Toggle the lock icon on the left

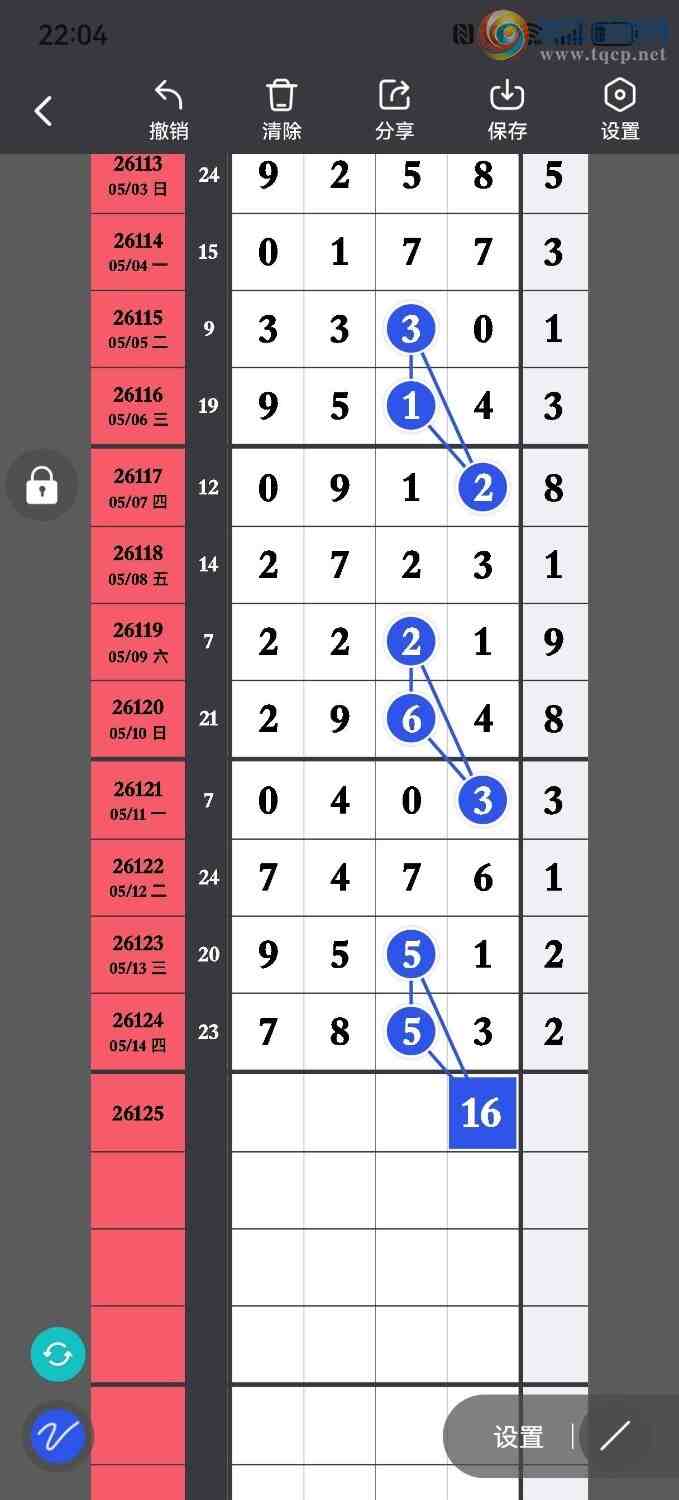click(42, 486)
